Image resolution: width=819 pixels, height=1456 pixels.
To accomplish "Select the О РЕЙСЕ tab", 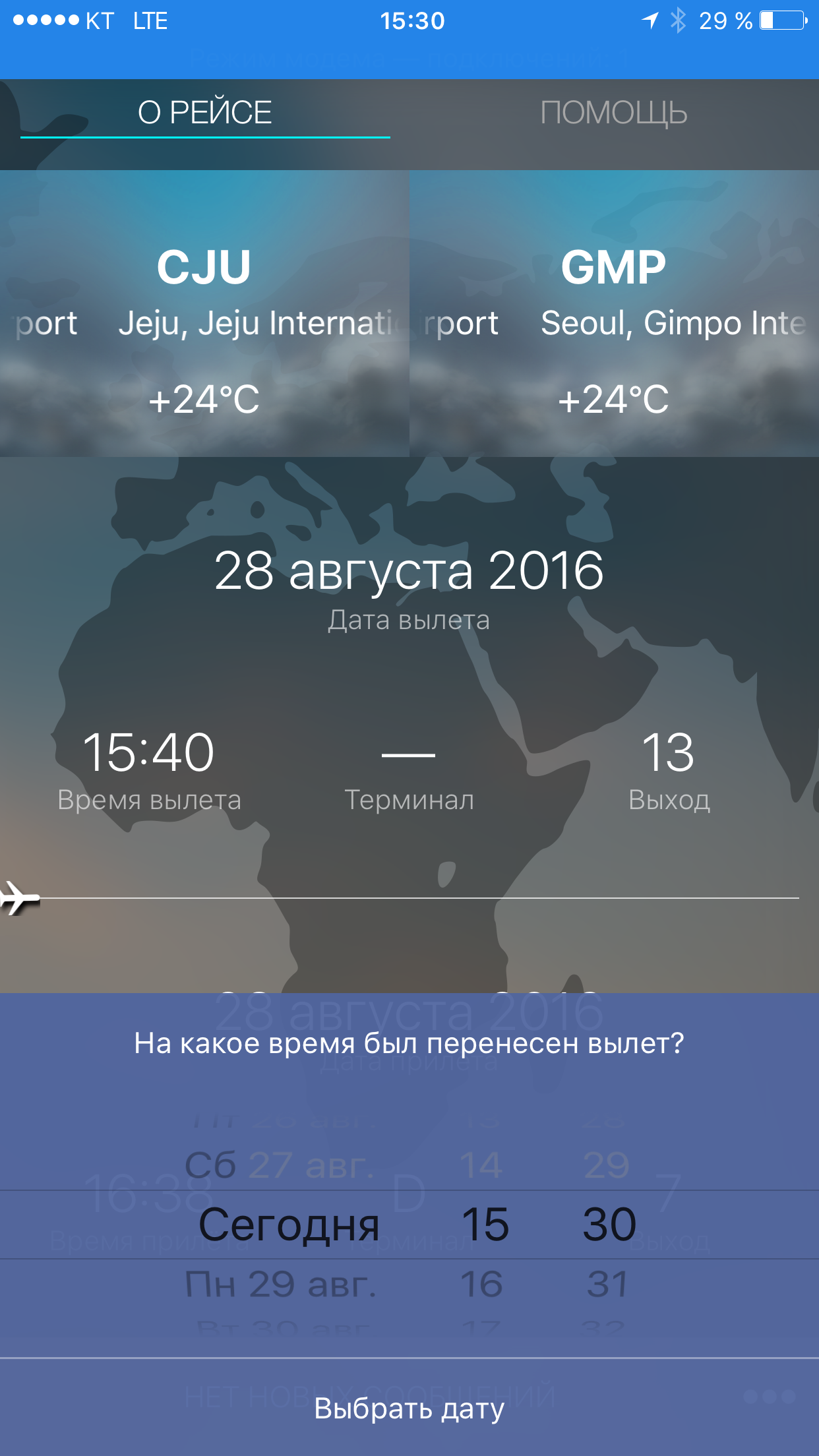I will (204, 113).
